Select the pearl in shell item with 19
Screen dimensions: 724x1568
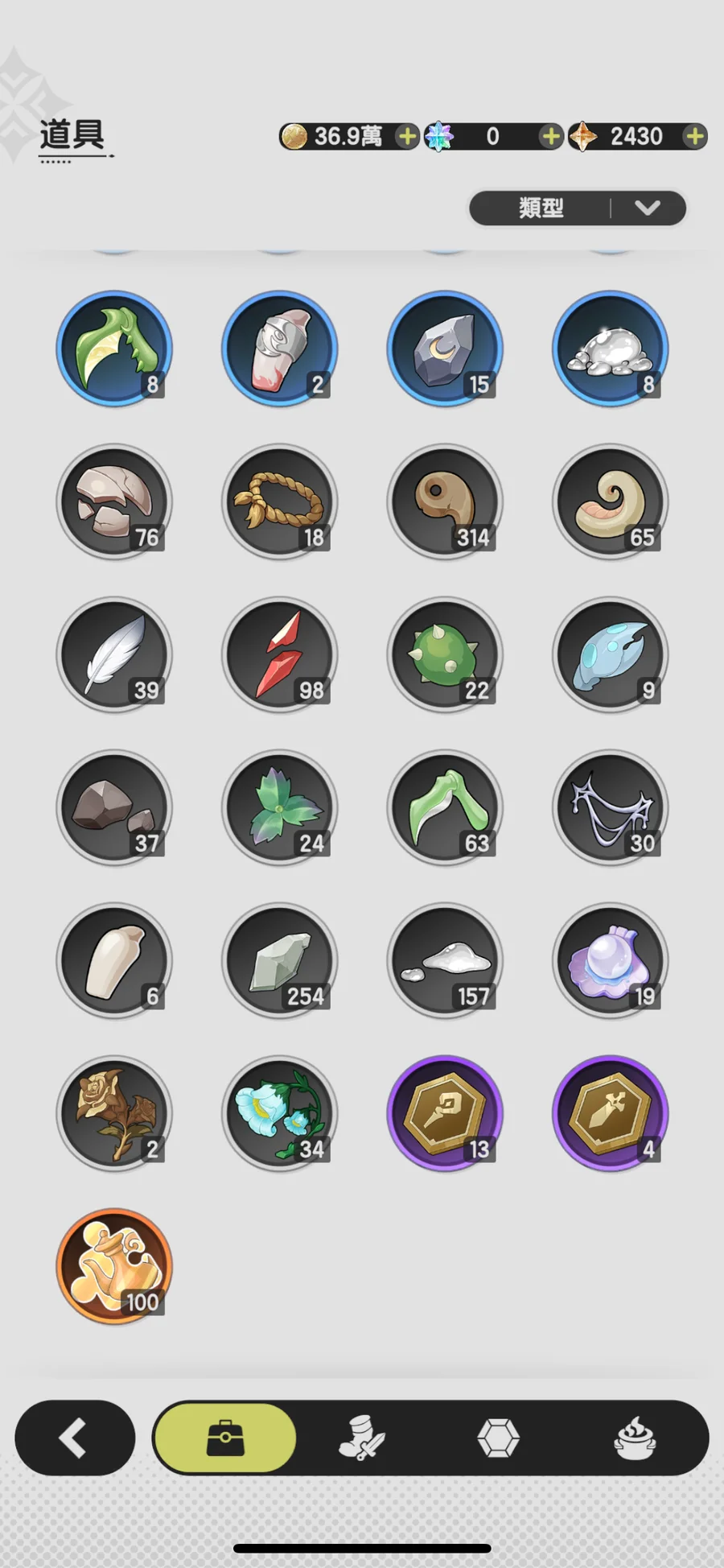point(610,960)
